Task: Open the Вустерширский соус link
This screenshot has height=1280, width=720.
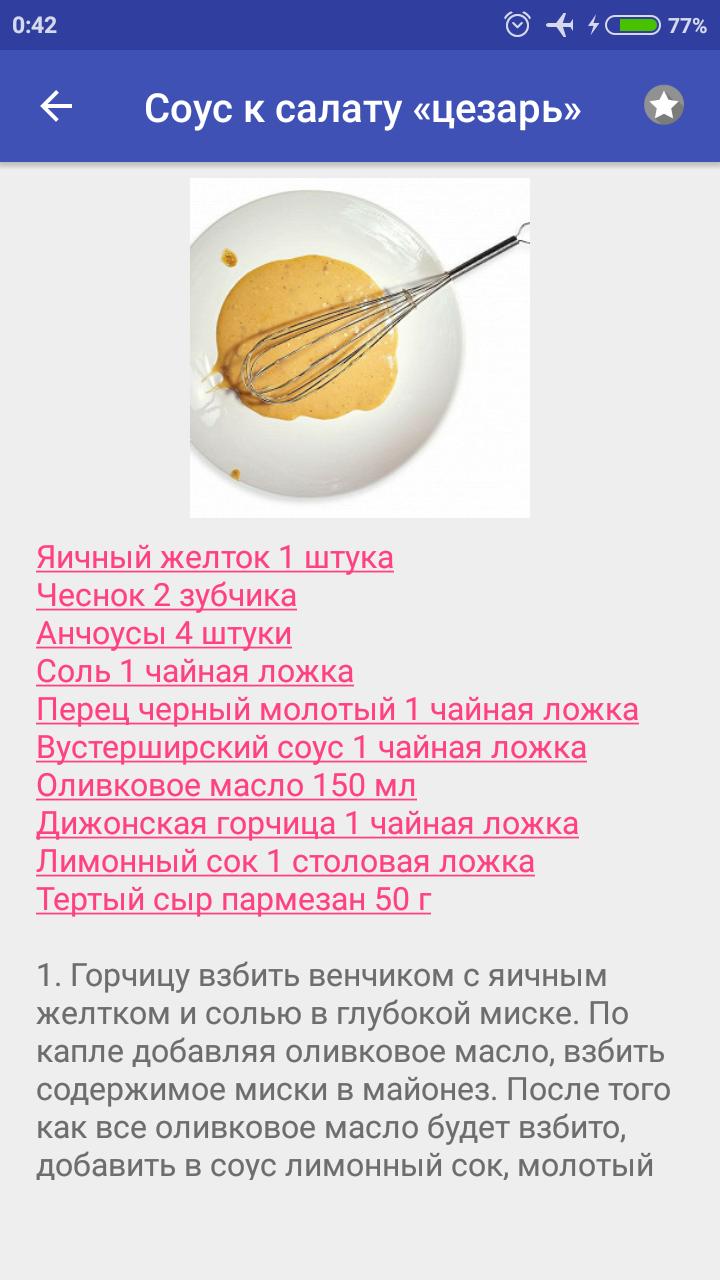Action: tap(311, 748)
